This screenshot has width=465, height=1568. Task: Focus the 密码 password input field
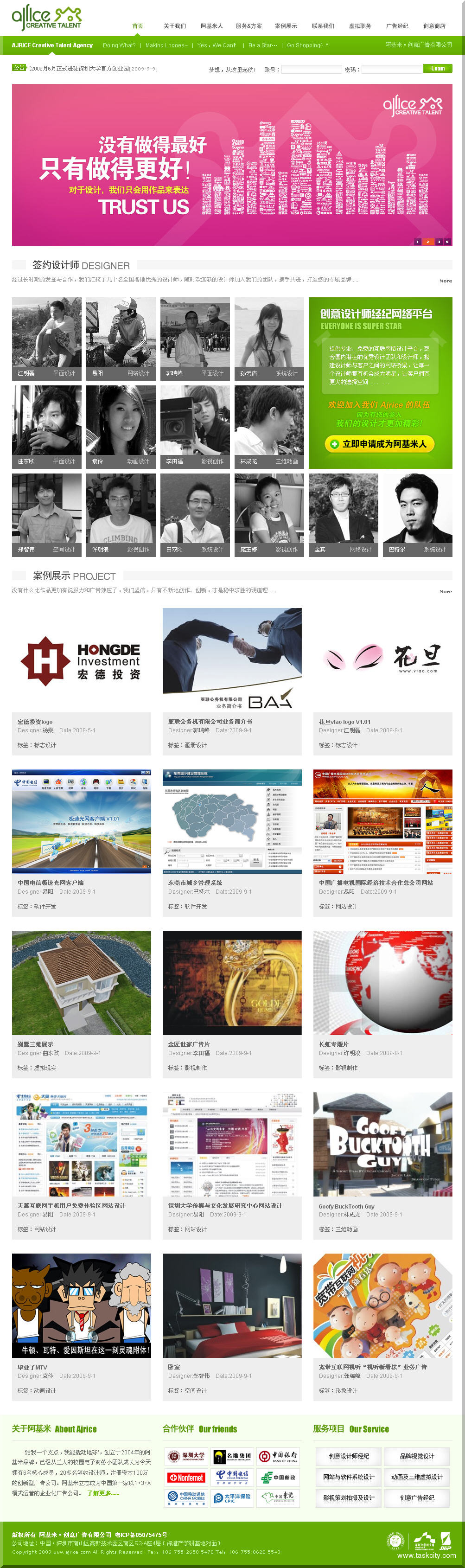pos(391,70)
